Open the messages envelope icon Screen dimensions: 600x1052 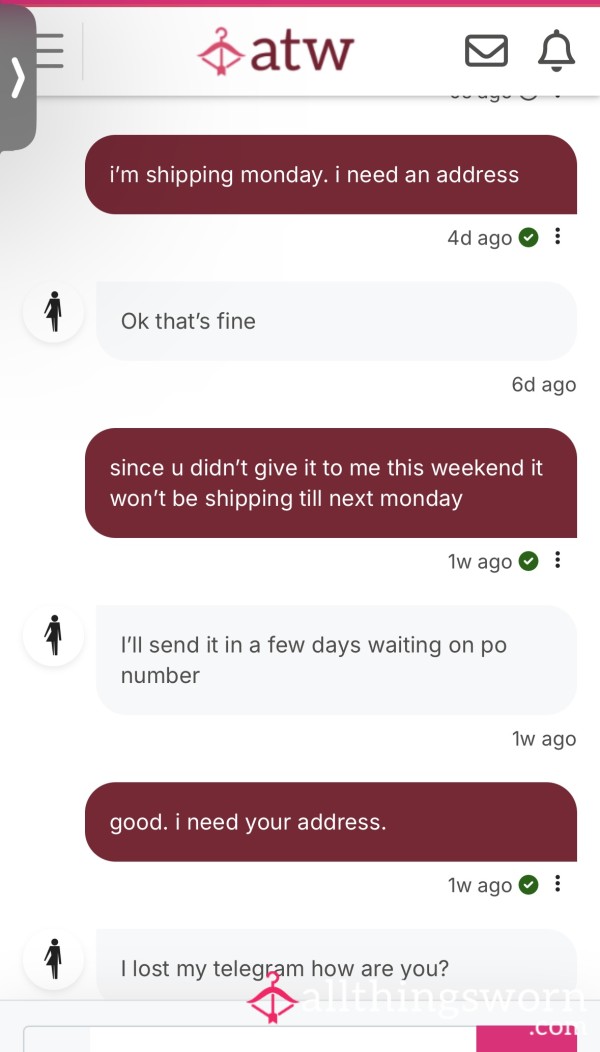486,51
